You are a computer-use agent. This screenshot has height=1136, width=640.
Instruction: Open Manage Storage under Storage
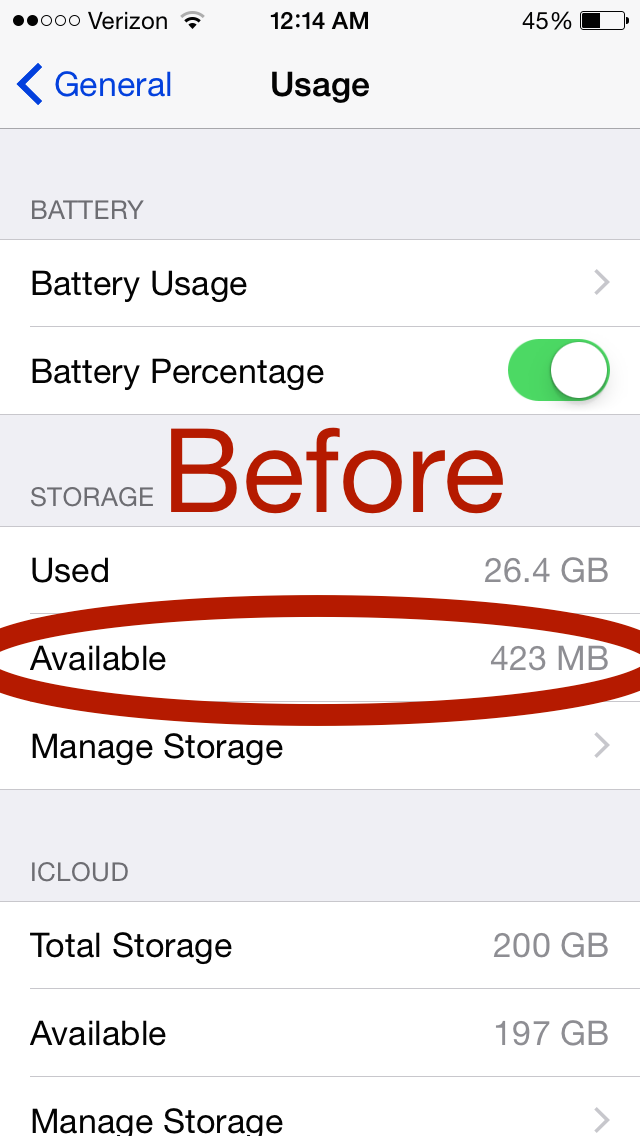[x=320, y=746]
